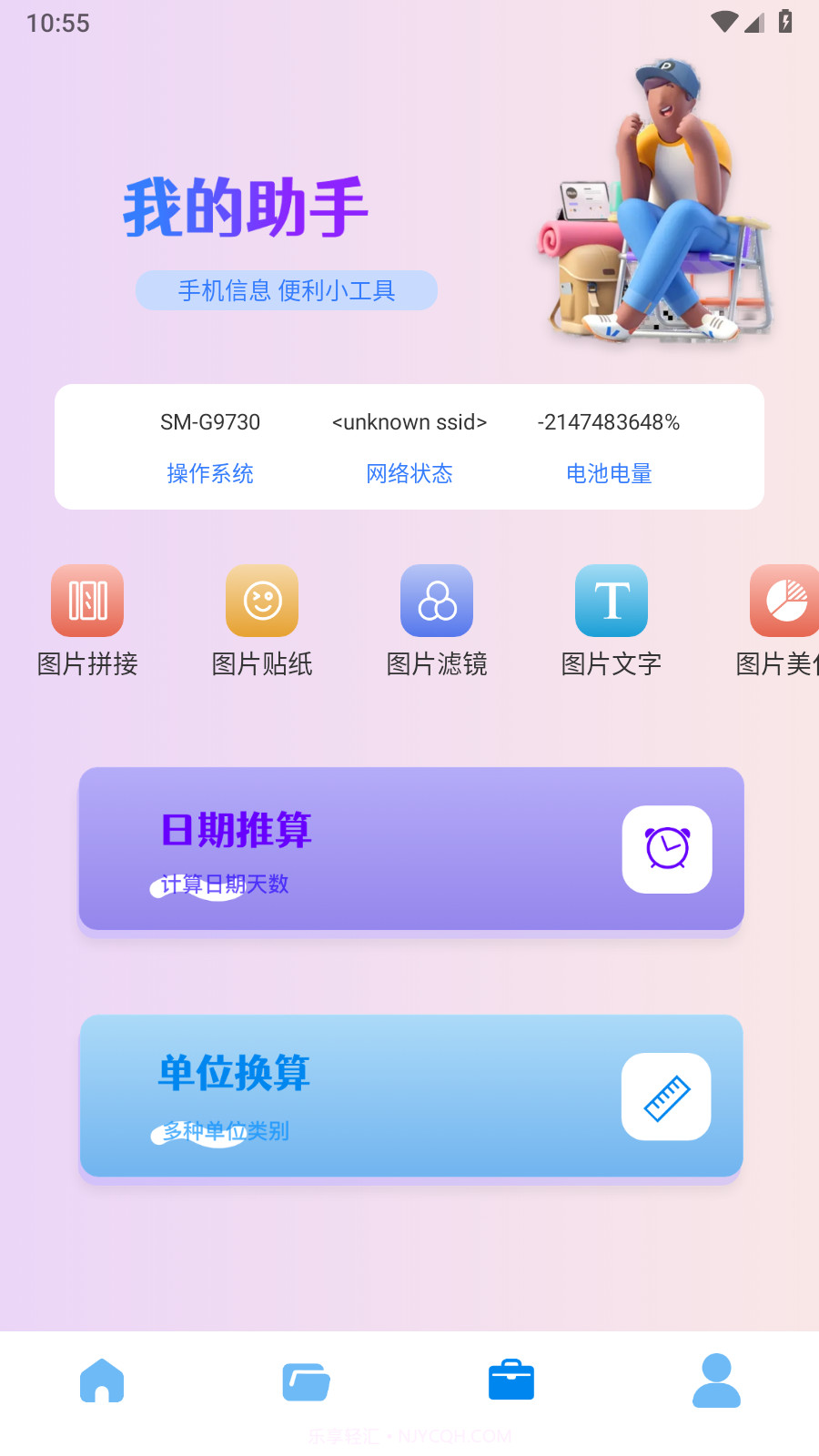
Task: Click the alarm clock icon on 日期推算 card
Action: click(x=666, y=849)
